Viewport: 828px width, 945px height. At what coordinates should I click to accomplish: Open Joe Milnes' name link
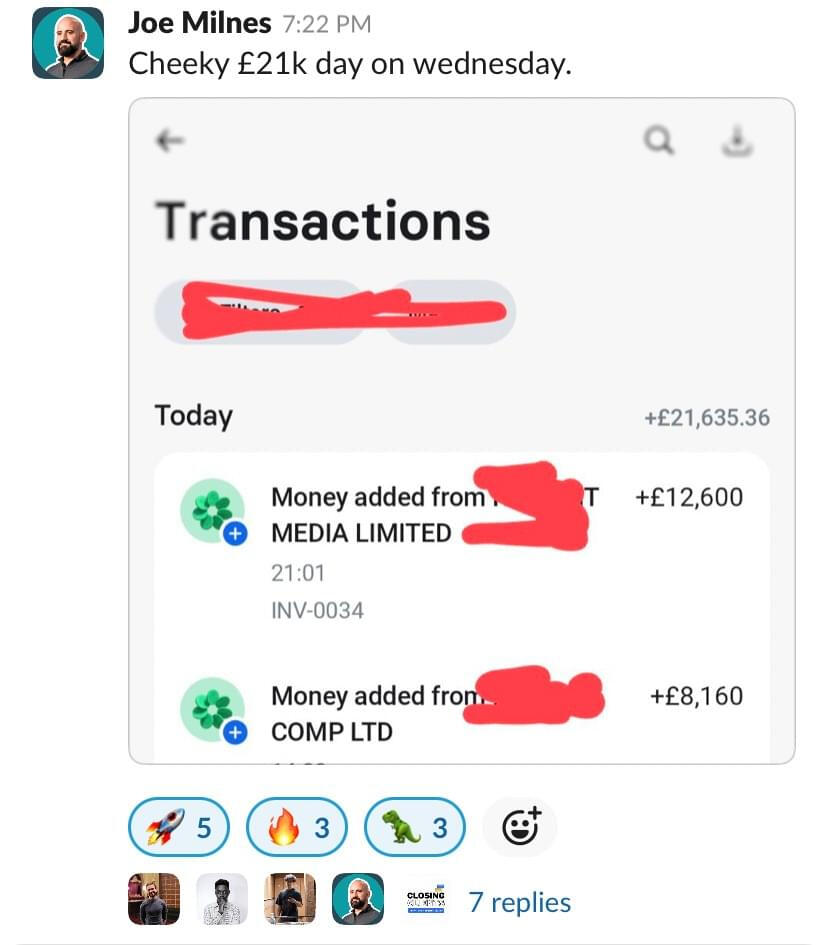[199, 22]
